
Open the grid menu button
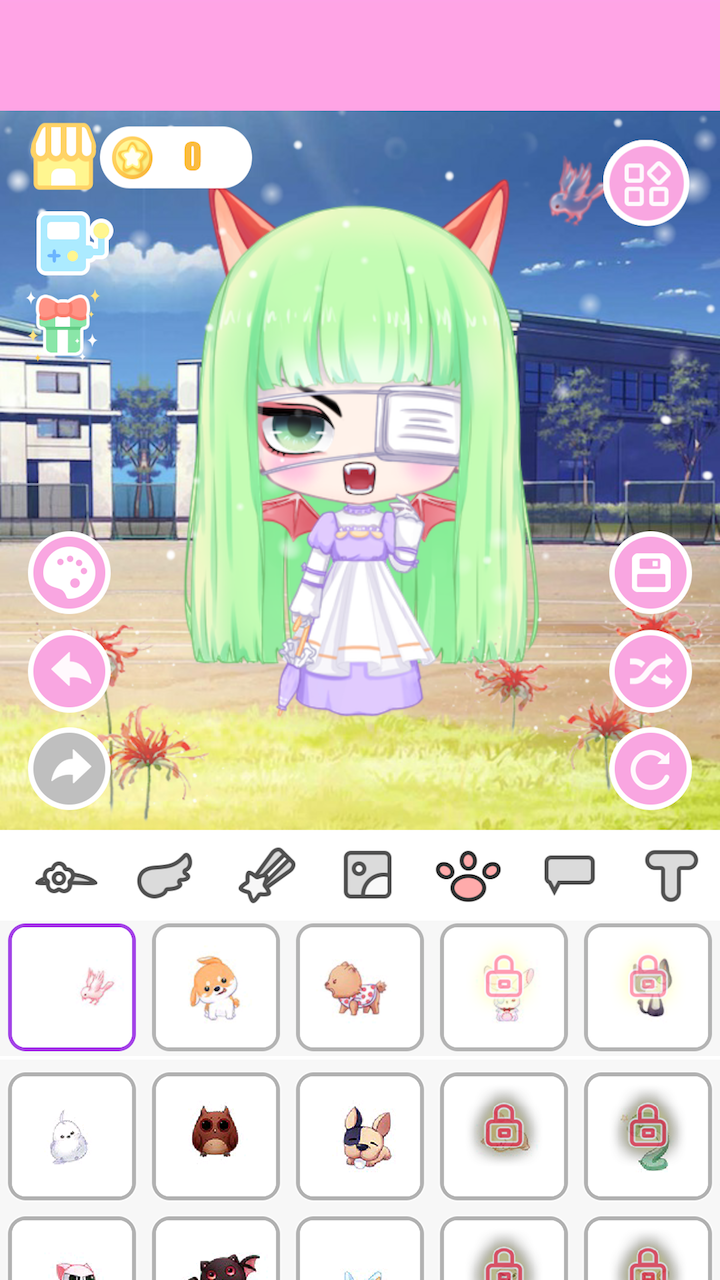646,183
